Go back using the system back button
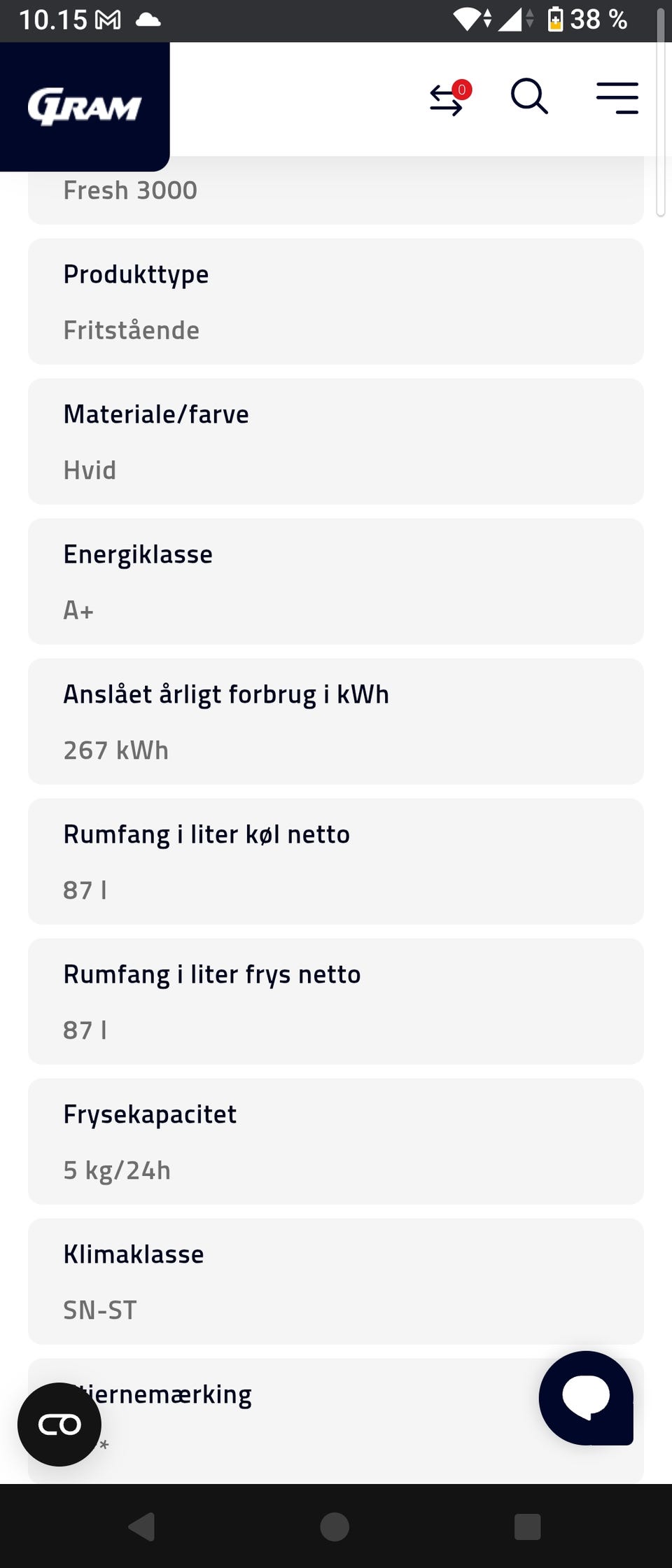The height and width of the screenshot is (1568, 672). pyautogui.click(x=142, y=1526)
